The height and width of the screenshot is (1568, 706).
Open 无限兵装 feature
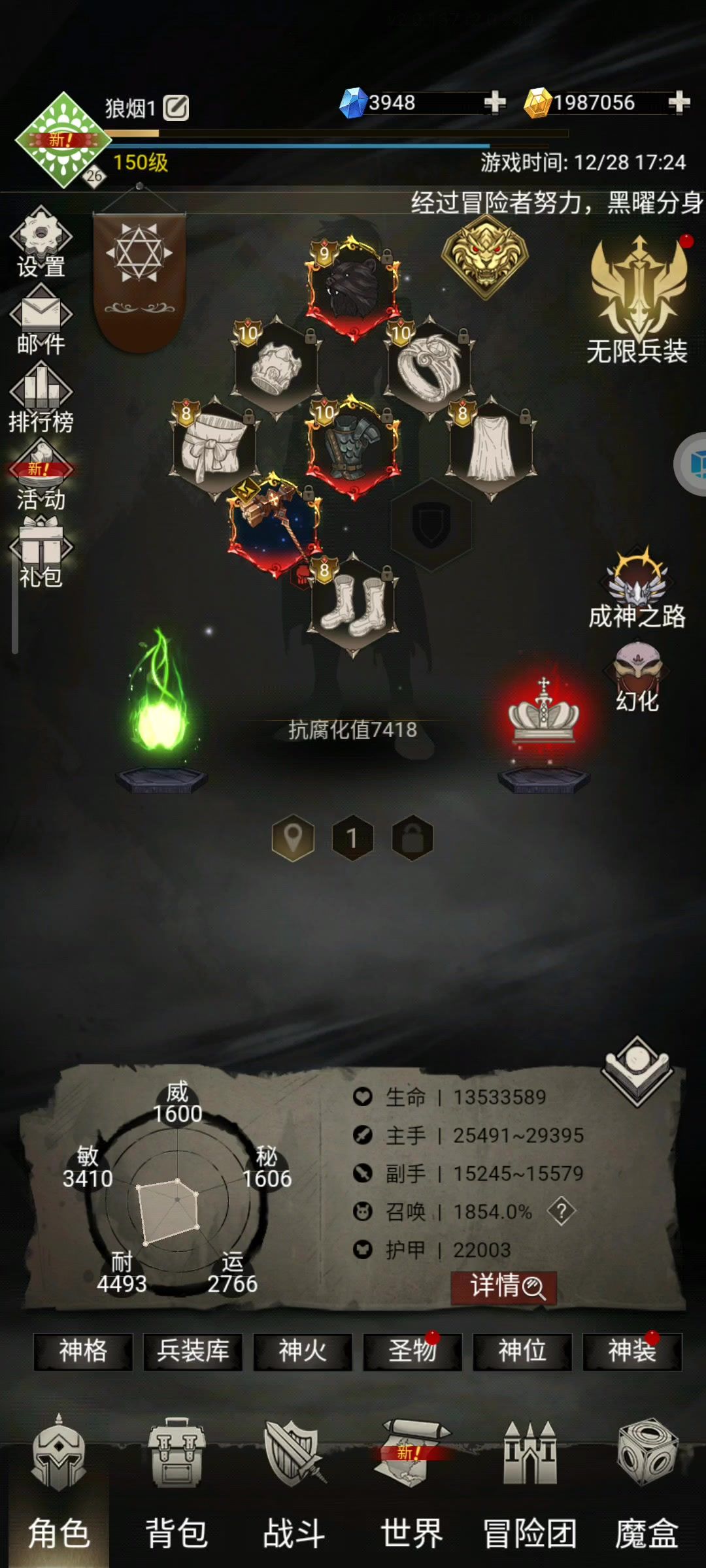(x=637, y=301)
